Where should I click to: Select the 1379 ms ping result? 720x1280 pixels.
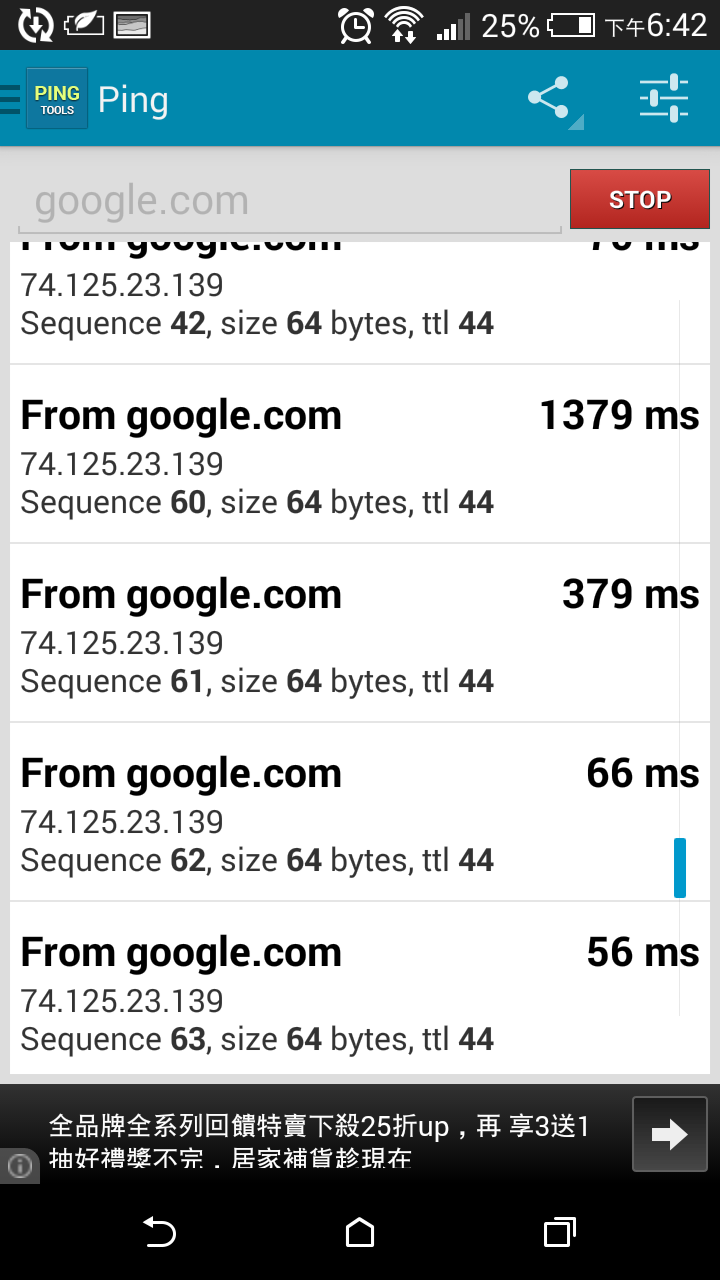click(360, 455)
